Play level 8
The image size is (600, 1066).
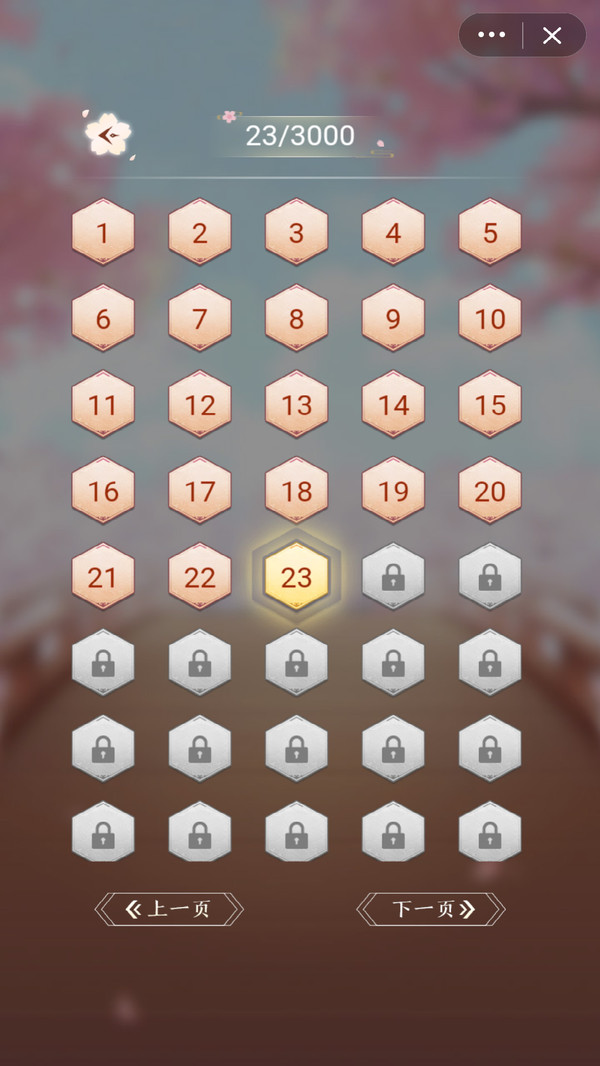296,319
